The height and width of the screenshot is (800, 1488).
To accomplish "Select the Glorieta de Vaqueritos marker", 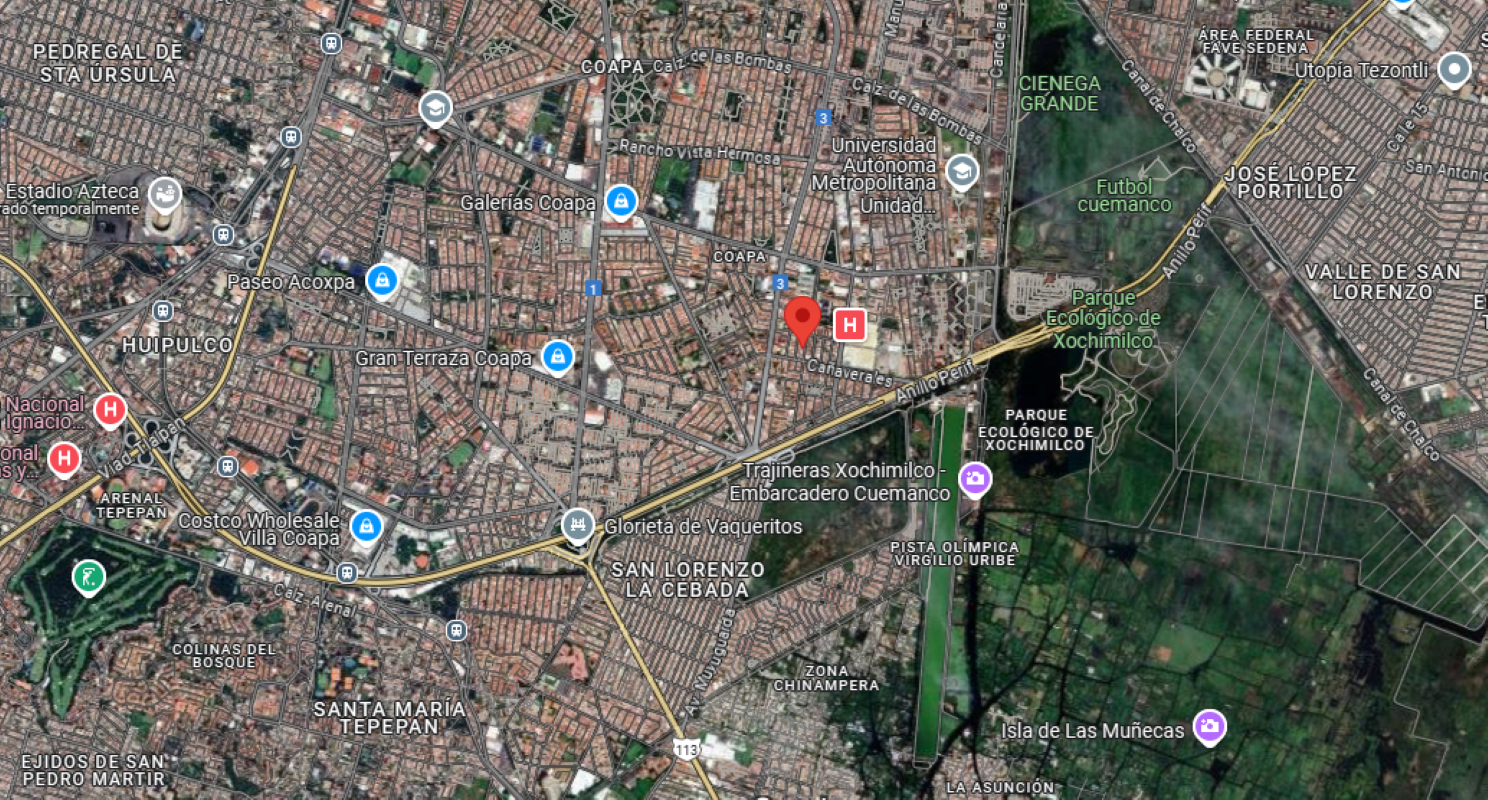I will (x=578, y=524).
